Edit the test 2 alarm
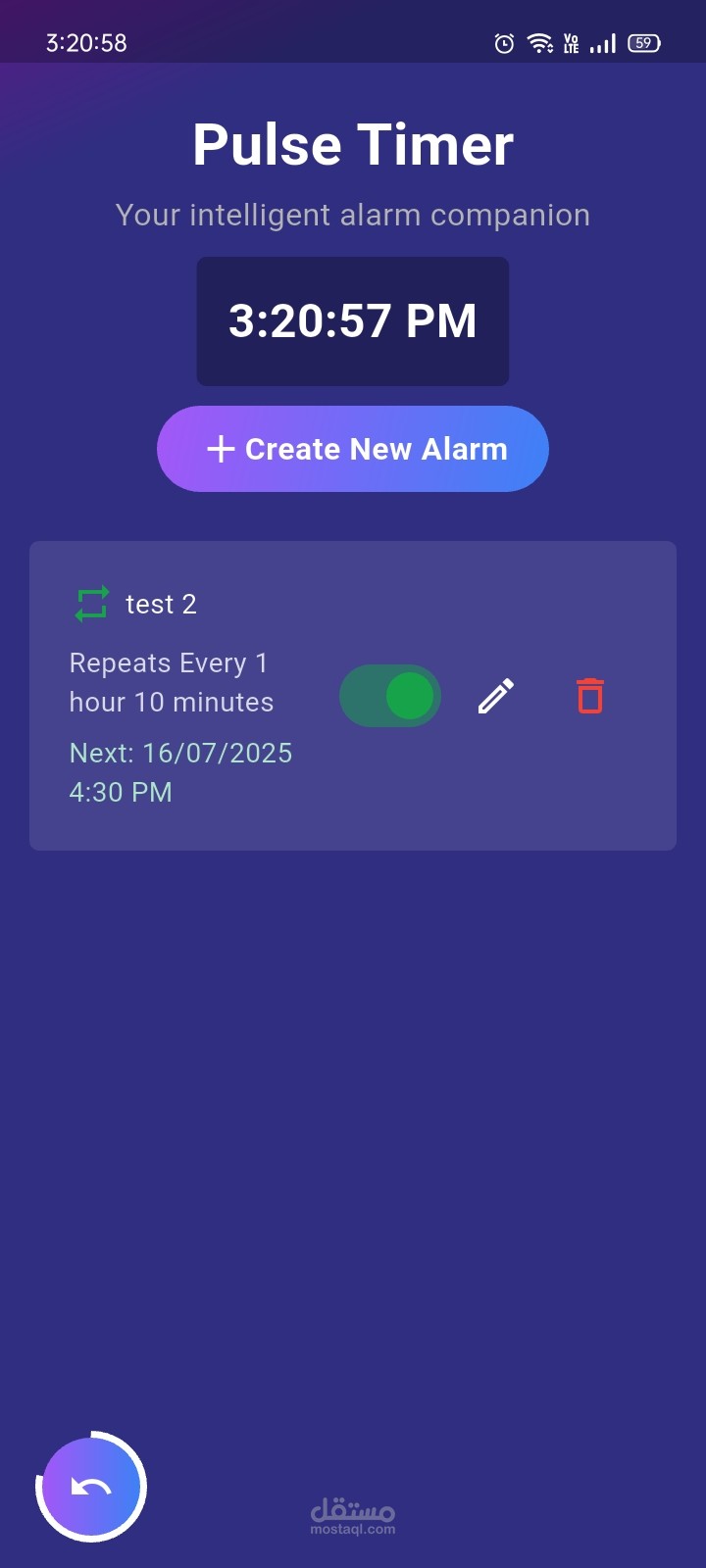 coord(496,697)
